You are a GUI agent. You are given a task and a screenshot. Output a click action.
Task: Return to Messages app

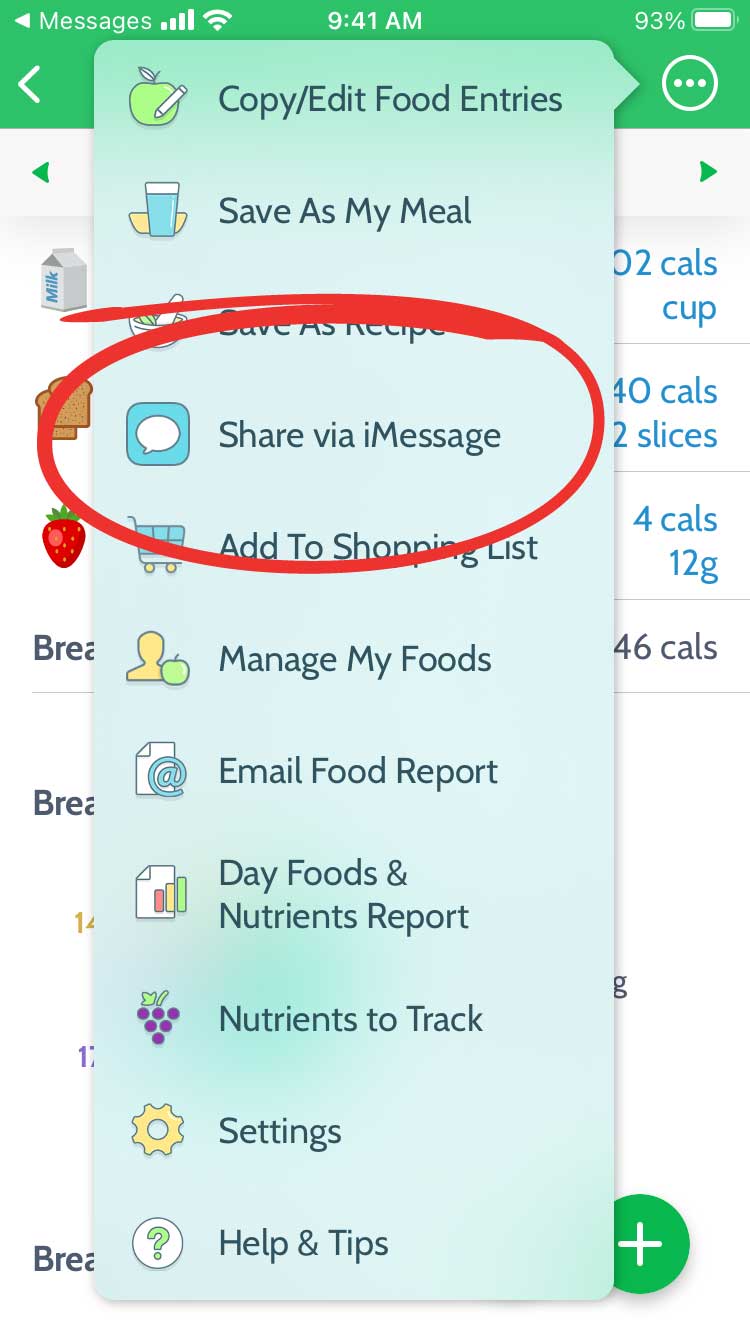click(82, 20)
